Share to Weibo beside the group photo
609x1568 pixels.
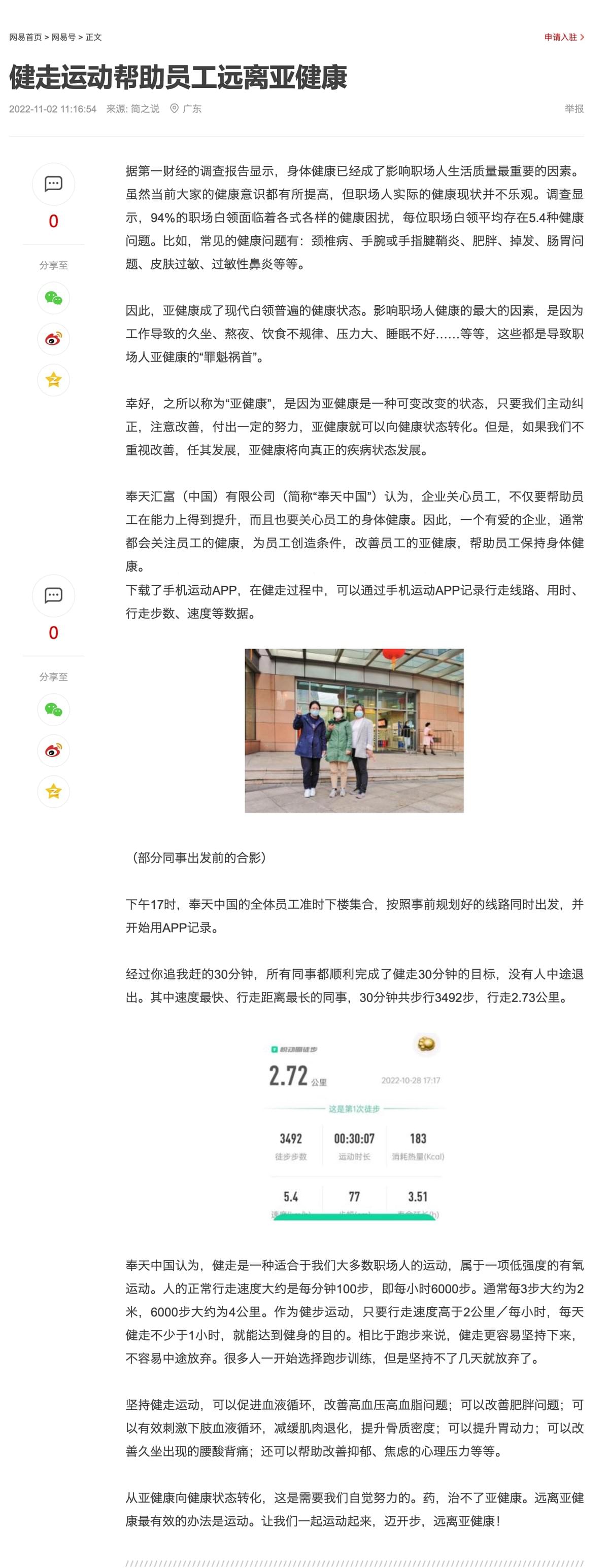click(x=54, y=751)
